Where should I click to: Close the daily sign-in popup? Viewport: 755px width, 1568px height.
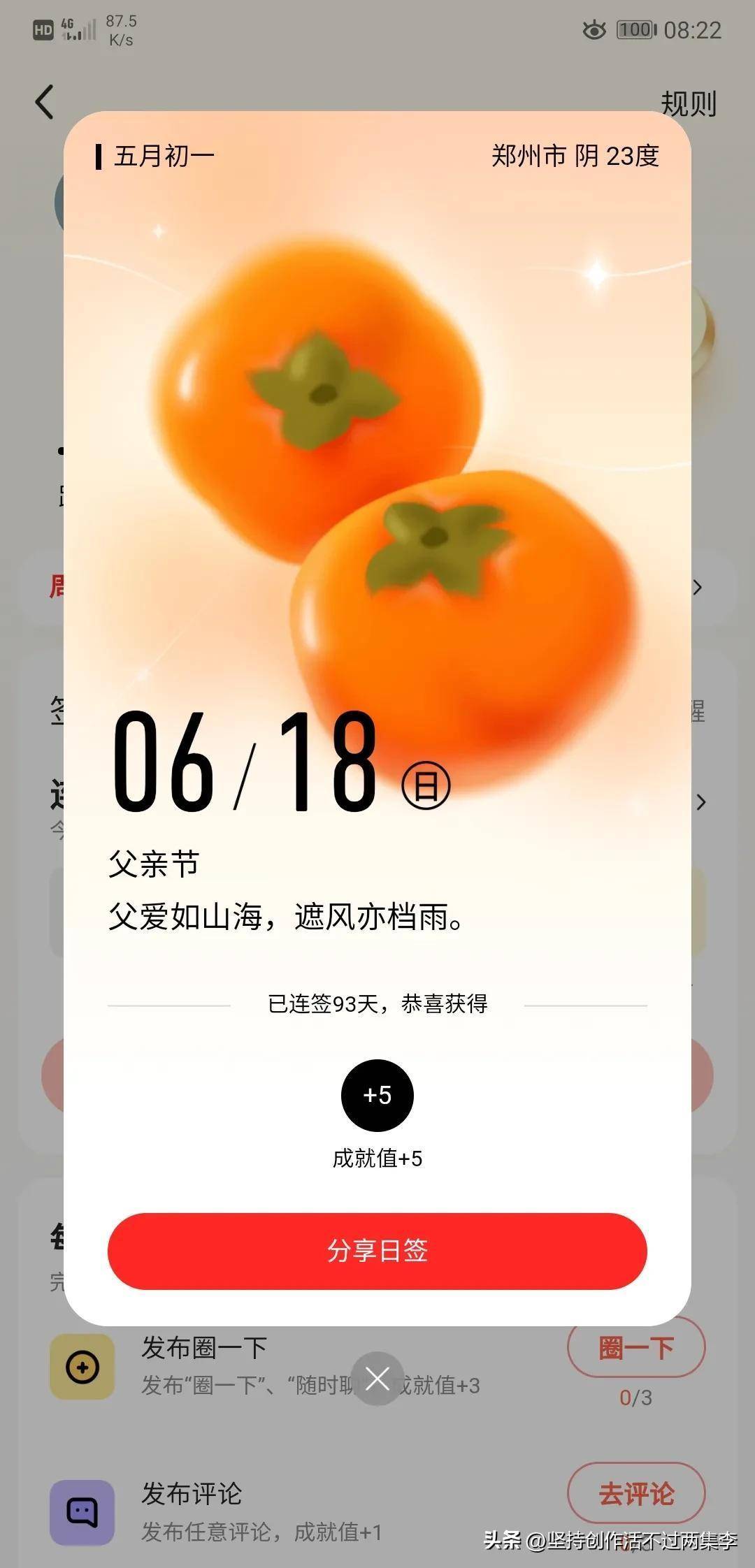(377, 1379)
